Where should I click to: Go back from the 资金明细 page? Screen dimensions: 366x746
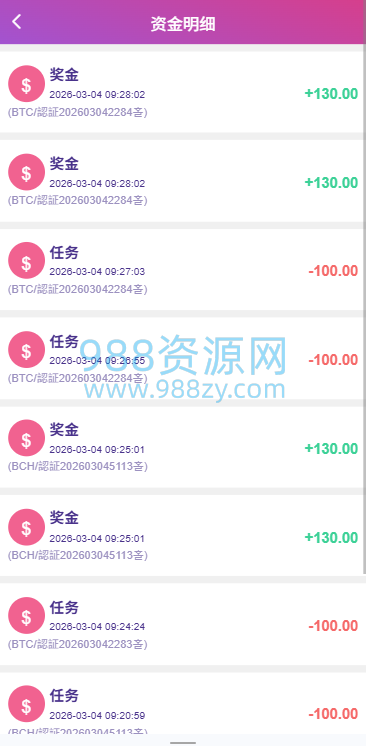pyautogui.click(x=17, y=21)
